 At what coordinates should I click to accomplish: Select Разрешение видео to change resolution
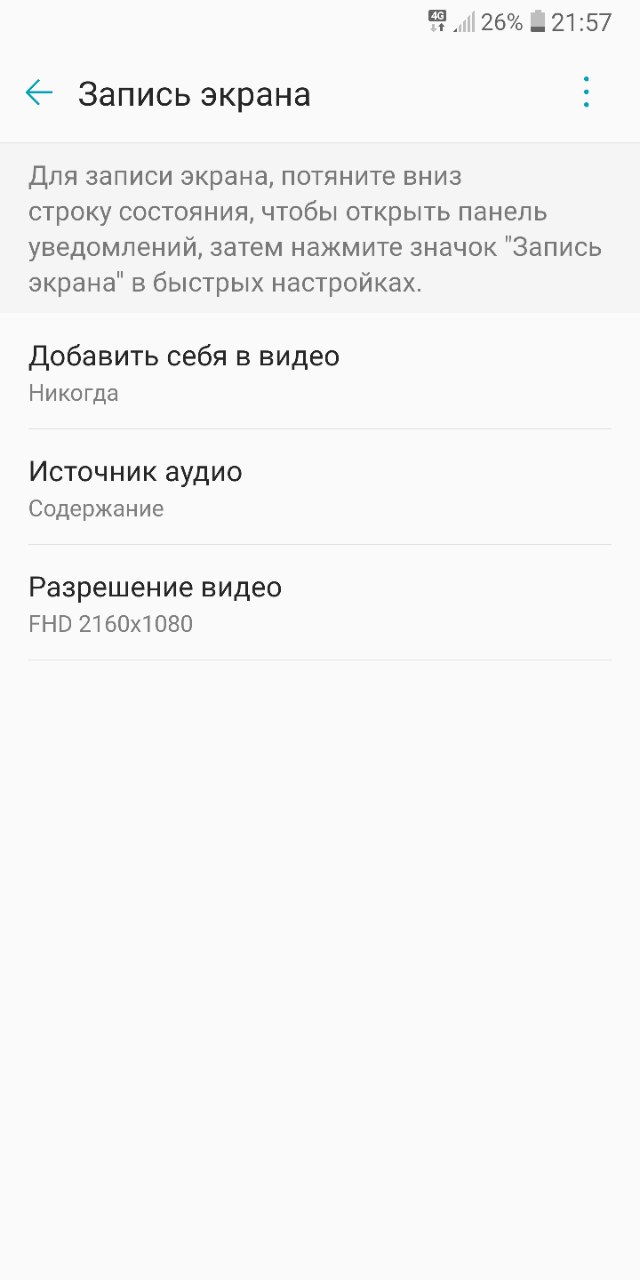click(320, 603)
